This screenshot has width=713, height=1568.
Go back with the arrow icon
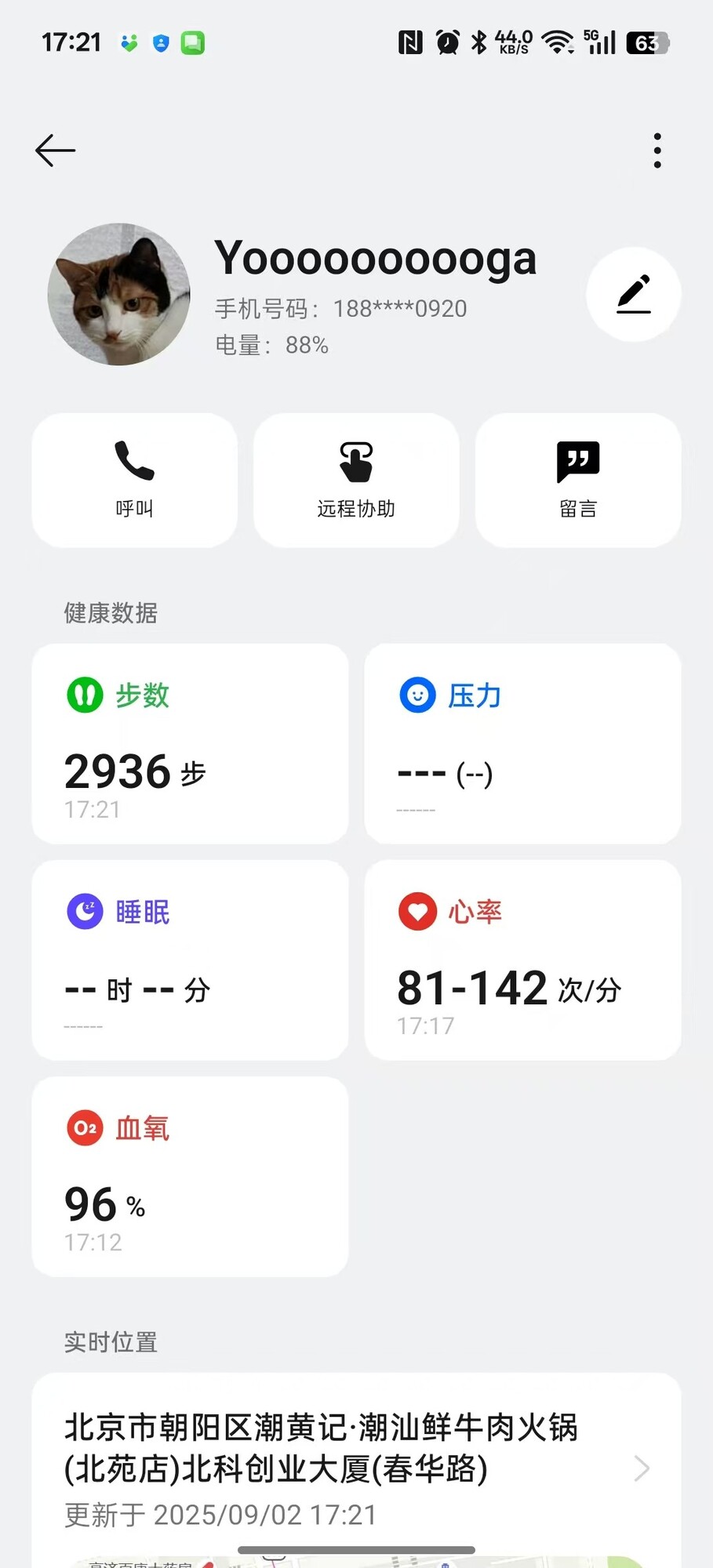[x=54, y=150]
